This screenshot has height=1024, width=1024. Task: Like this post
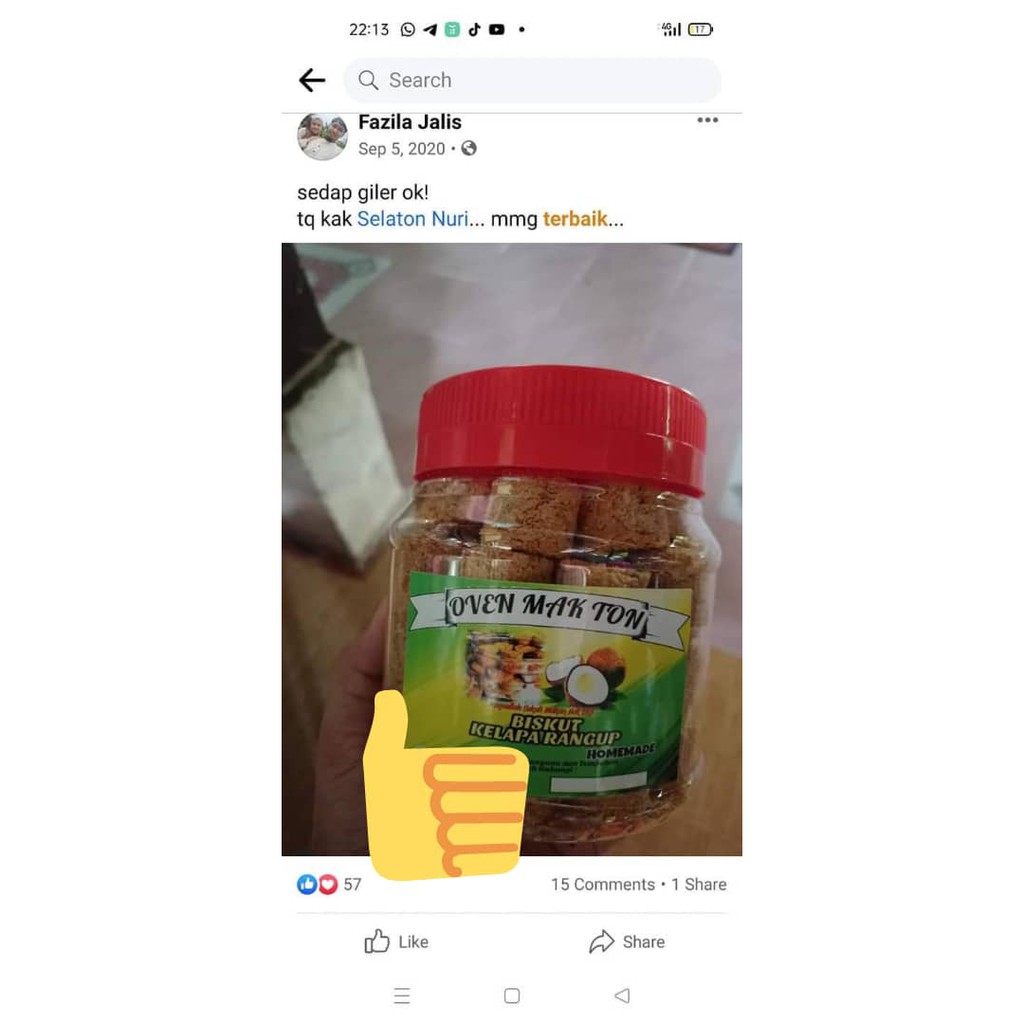(x=396, y=942)
